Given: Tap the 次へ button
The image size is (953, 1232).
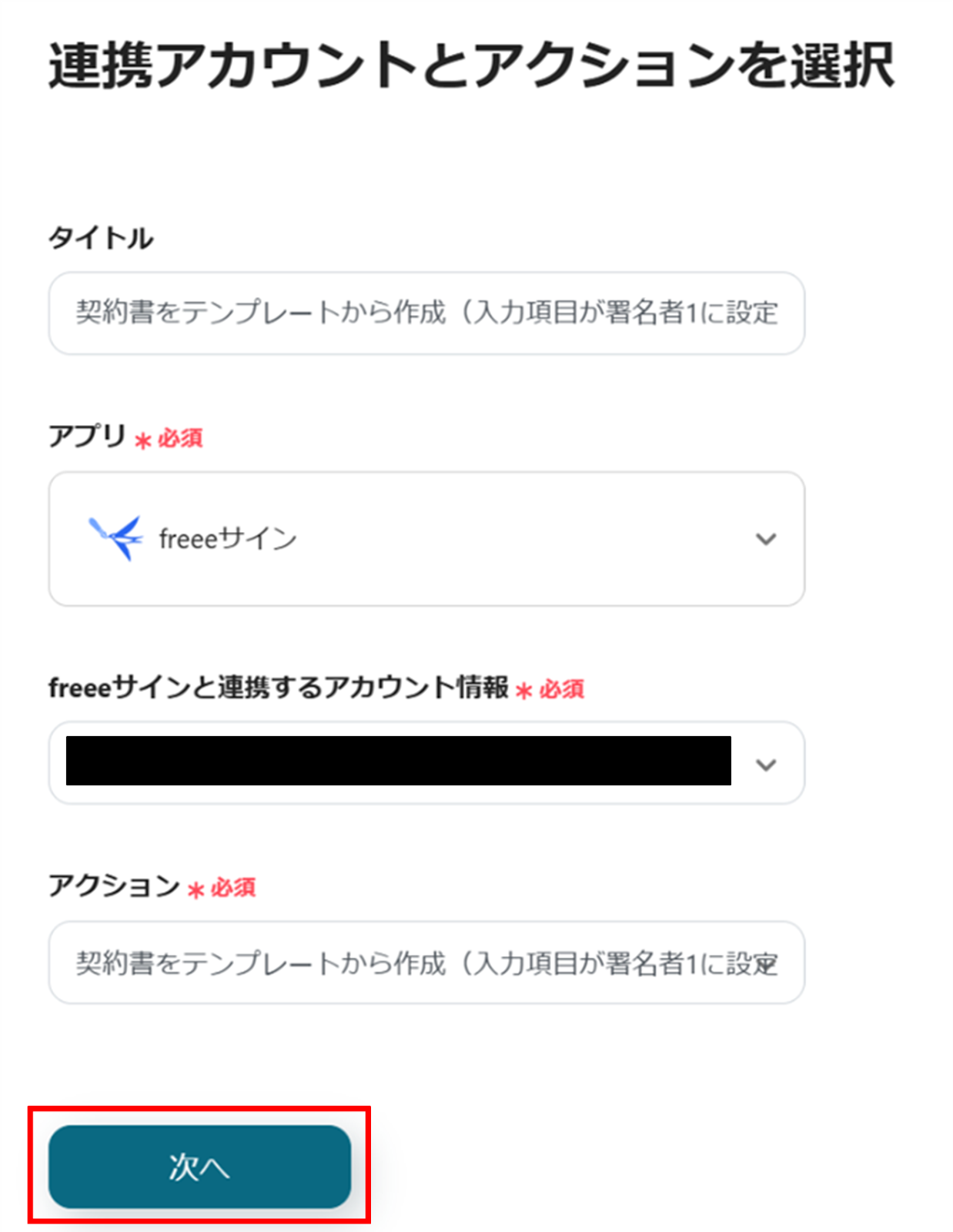Looking at the screenshot, I should tap(199, 1167).
